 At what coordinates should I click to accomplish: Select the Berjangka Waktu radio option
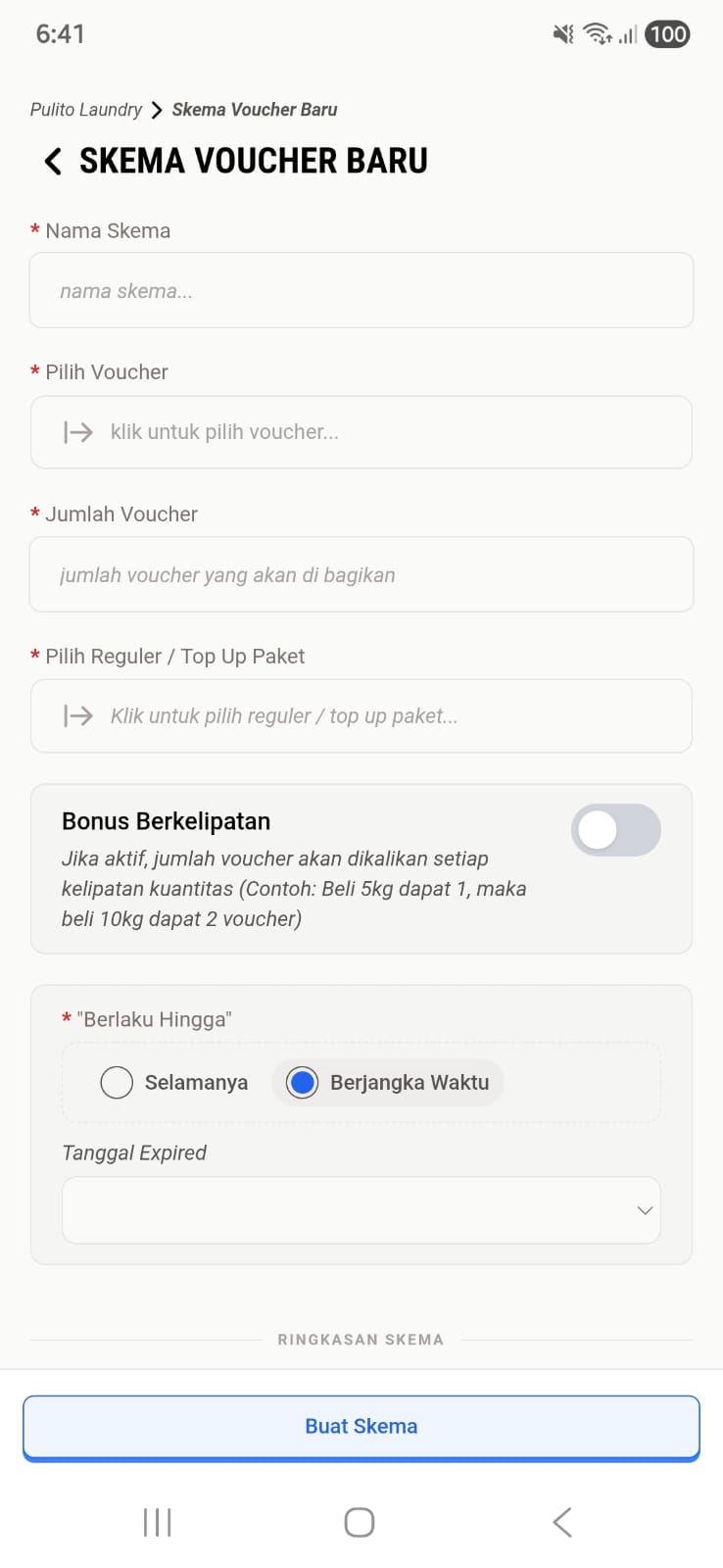[x=302, y=1082]
